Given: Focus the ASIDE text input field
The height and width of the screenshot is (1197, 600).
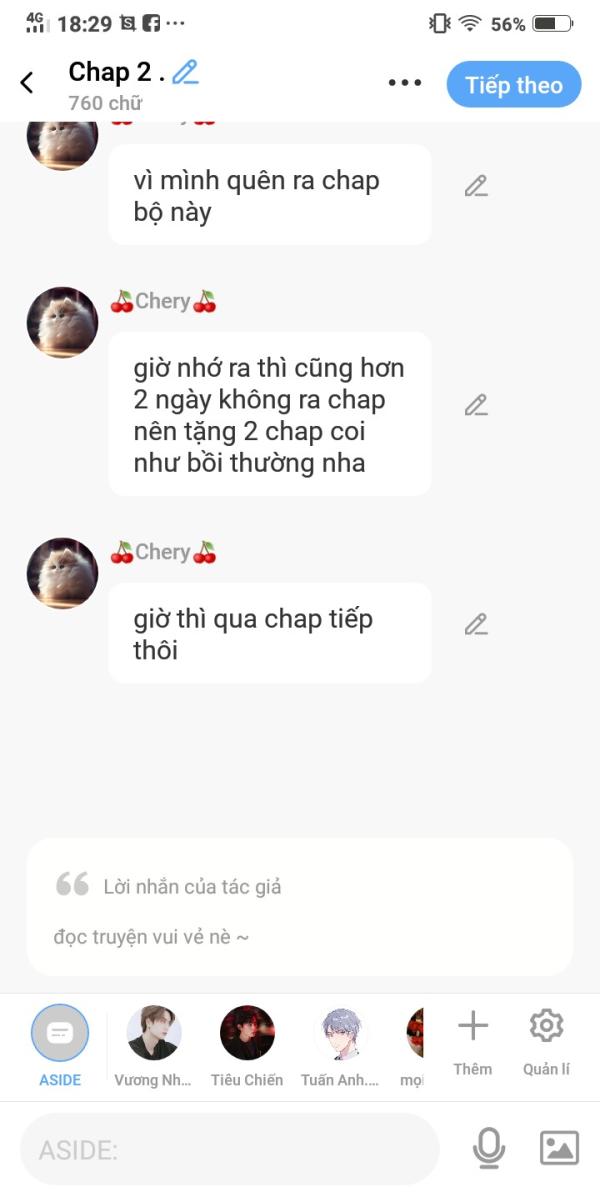Looking at the screenshot, I should point(230,1149).
